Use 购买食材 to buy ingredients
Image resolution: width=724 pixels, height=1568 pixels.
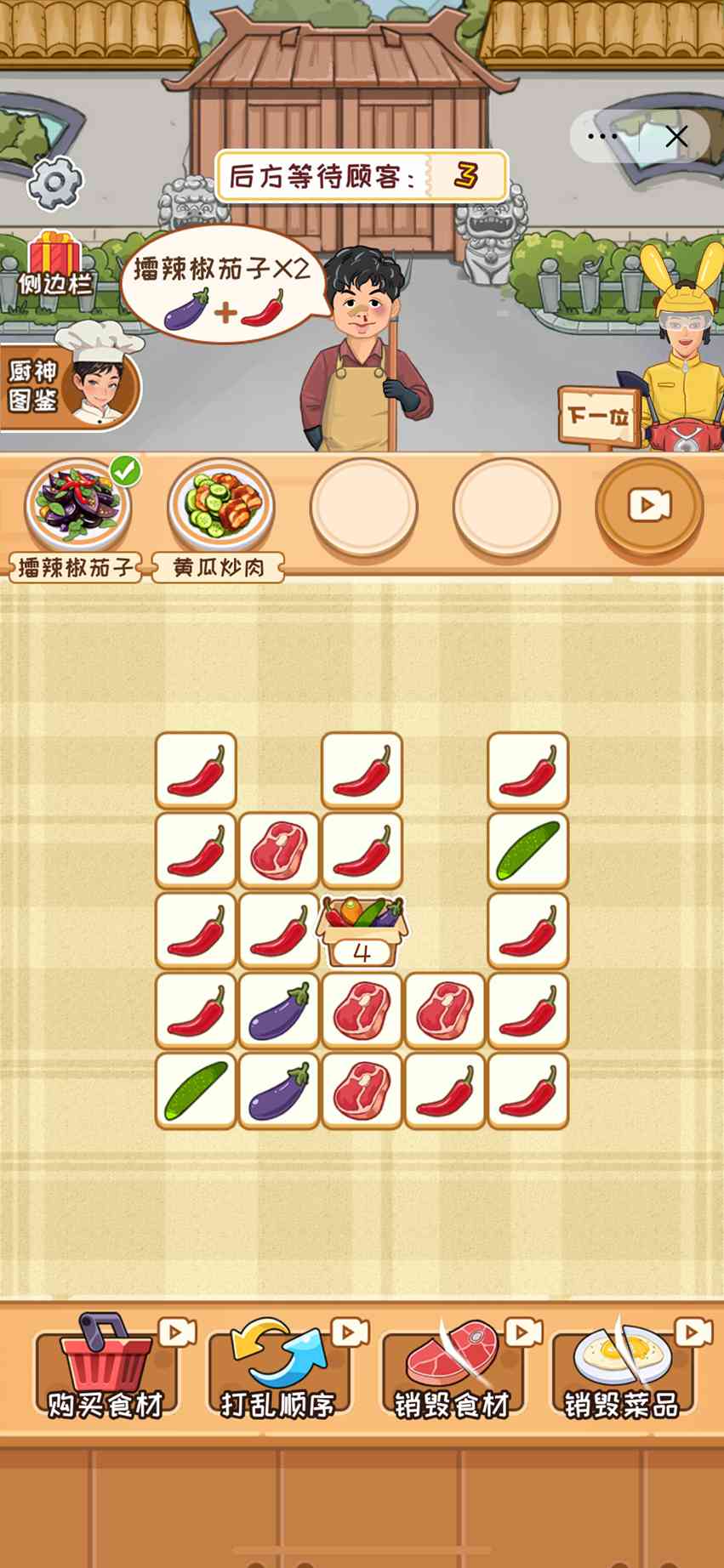(106, 1369)
